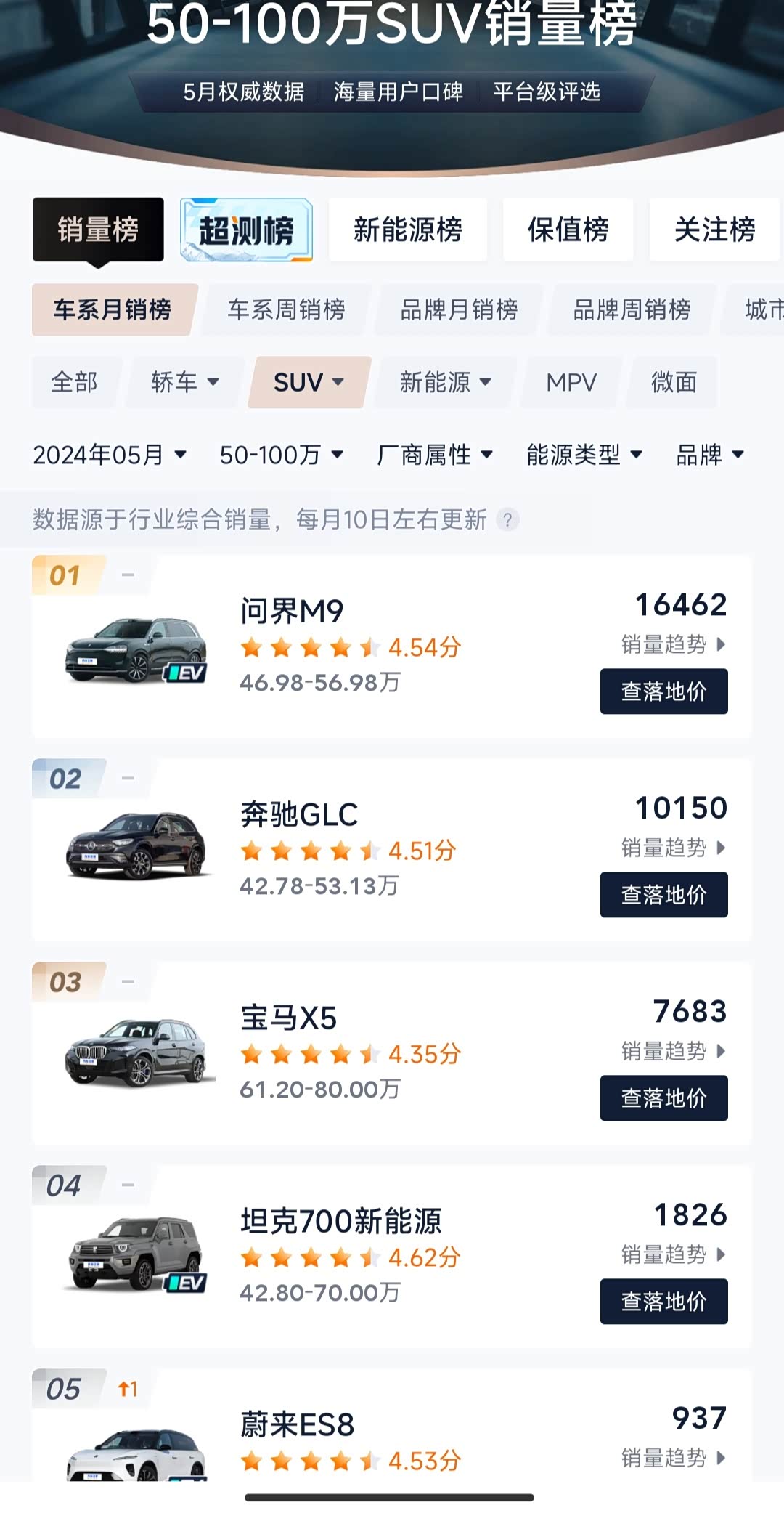Open the 2024年05月 month dropdown
The height and width of the screenshot is (1513, 784).
pos(109,455)
